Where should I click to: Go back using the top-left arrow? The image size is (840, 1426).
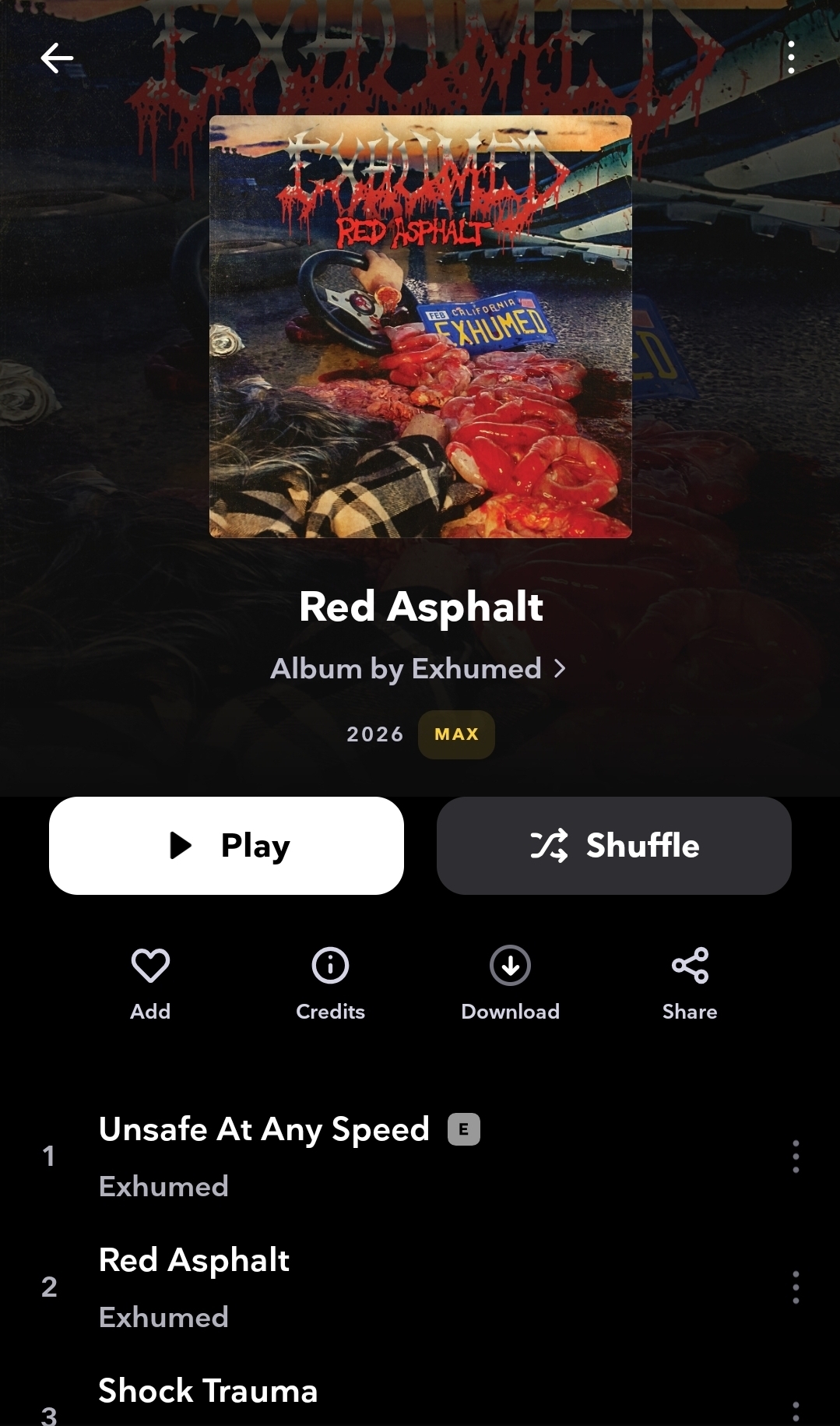pyautogui.click(x=57, y=58)
